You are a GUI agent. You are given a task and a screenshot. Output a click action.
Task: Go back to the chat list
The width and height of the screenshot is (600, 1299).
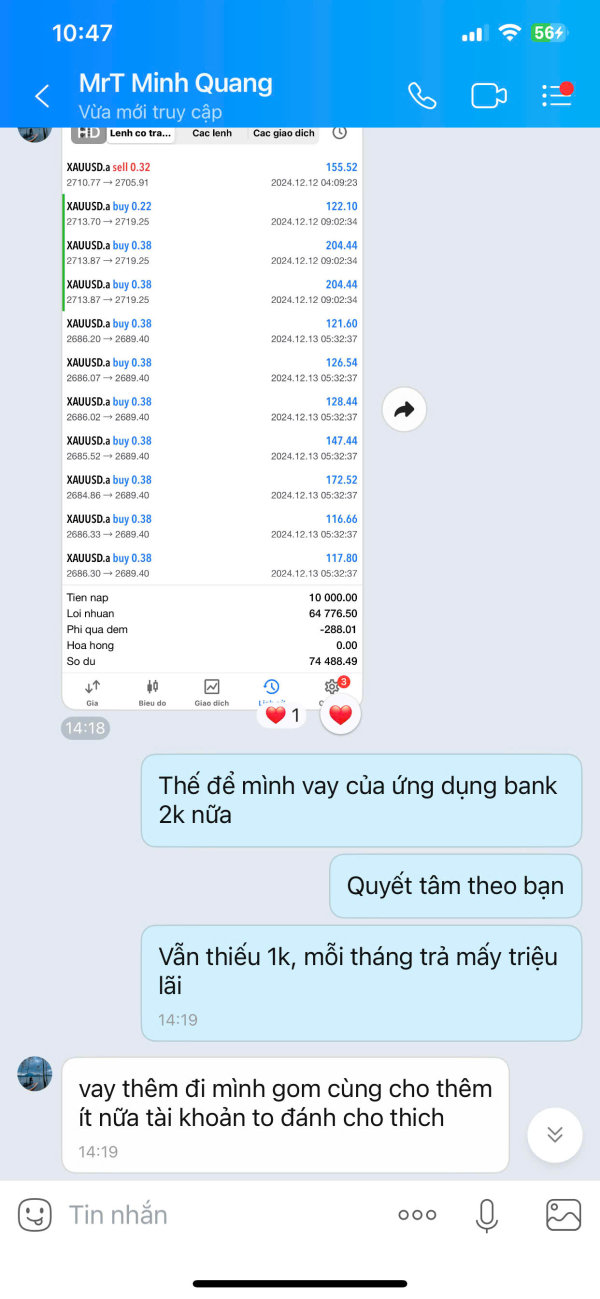coord(42,96)
